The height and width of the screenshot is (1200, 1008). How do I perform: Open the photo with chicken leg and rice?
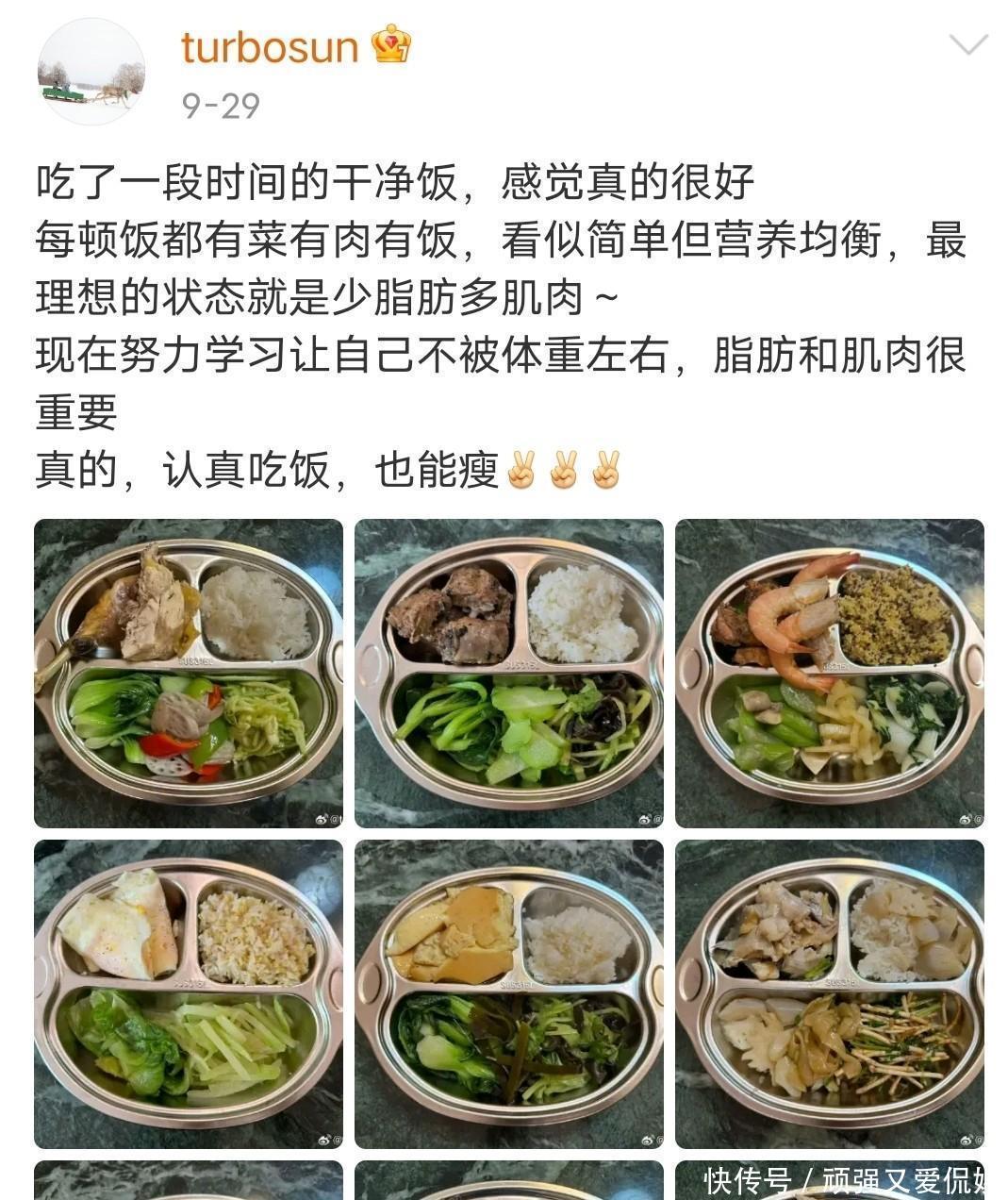pos(189,673)
